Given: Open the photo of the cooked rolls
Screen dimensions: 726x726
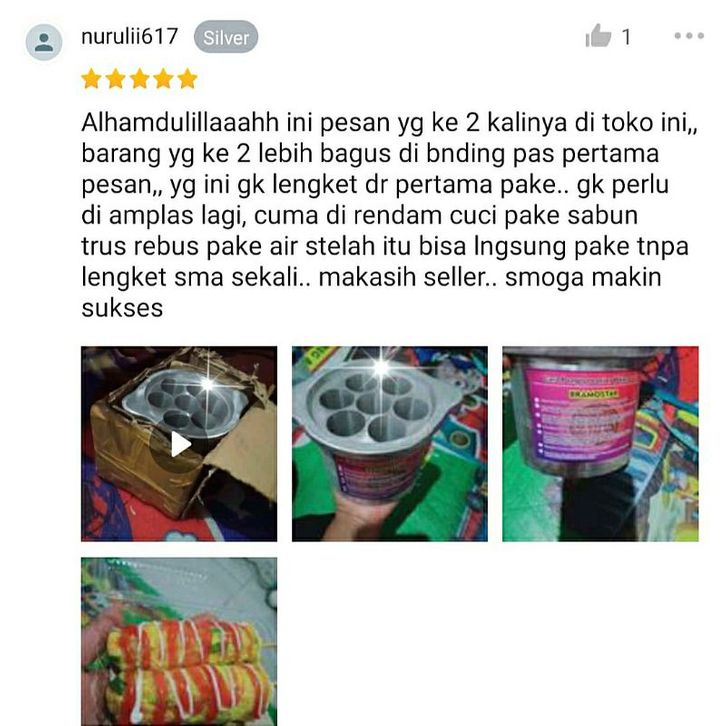Looking at the screenshot, I should tap(179, 641).
